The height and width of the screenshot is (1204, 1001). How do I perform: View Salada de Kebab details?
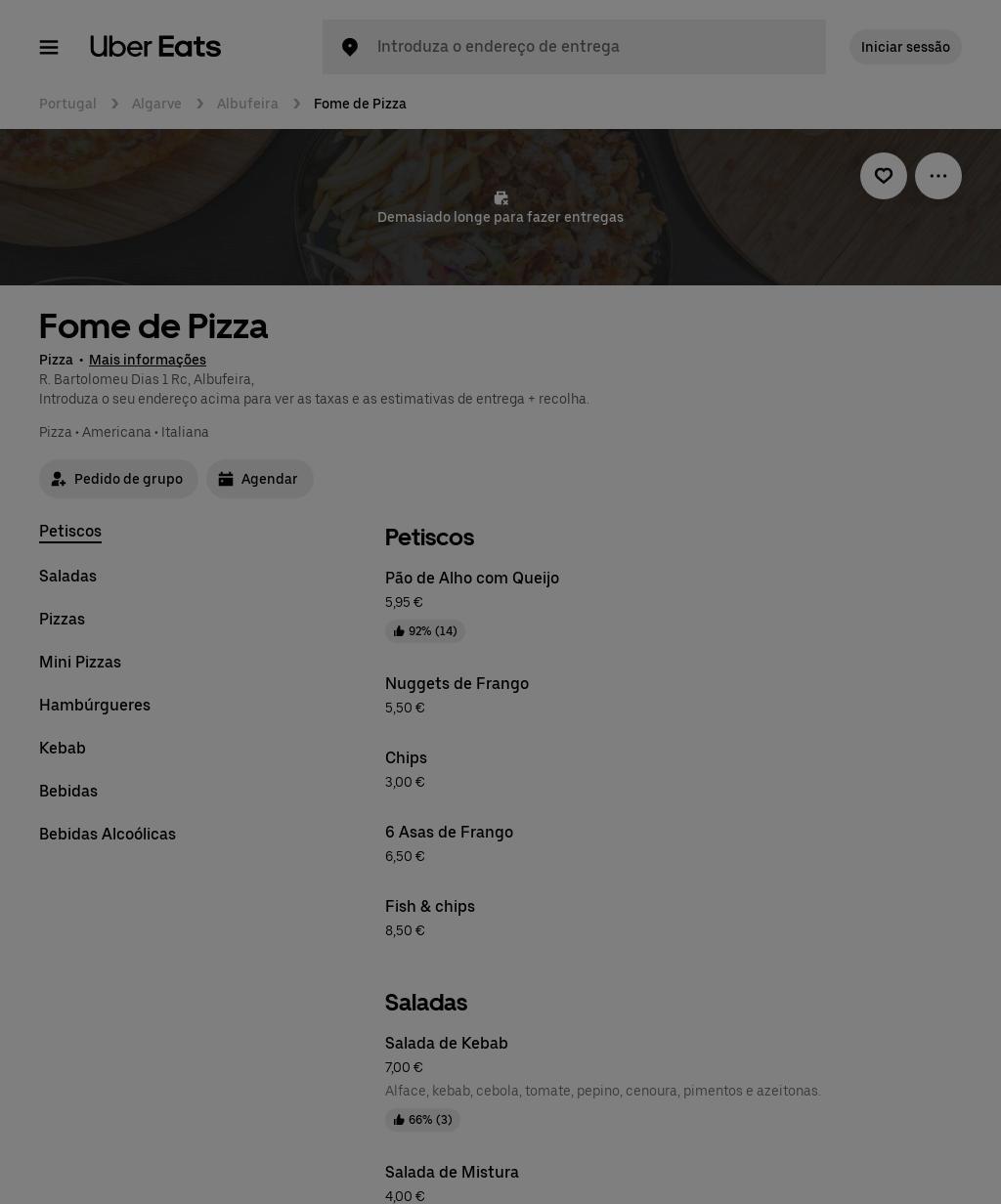coord(446,1043)
